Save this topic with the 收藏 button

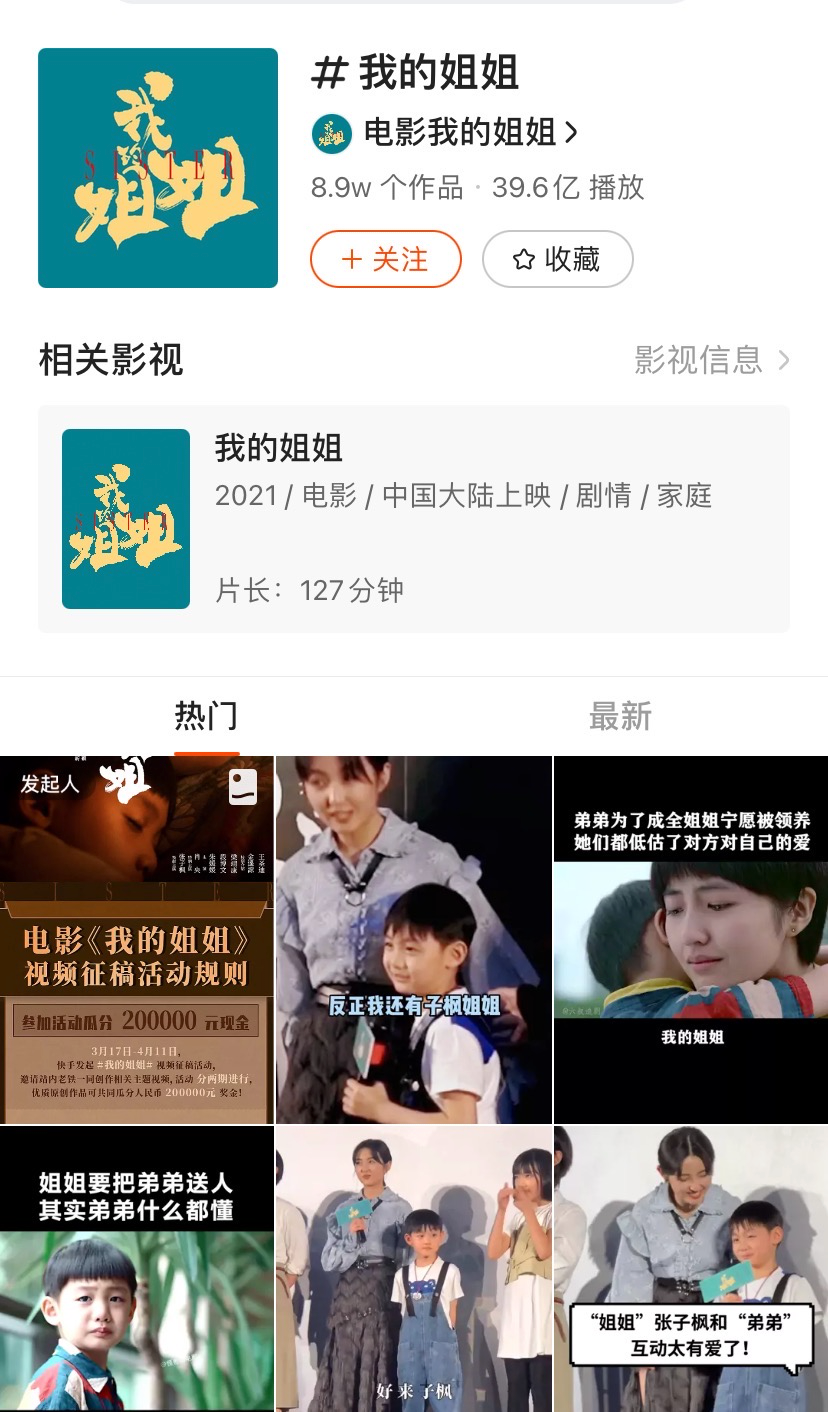point(557,259)
